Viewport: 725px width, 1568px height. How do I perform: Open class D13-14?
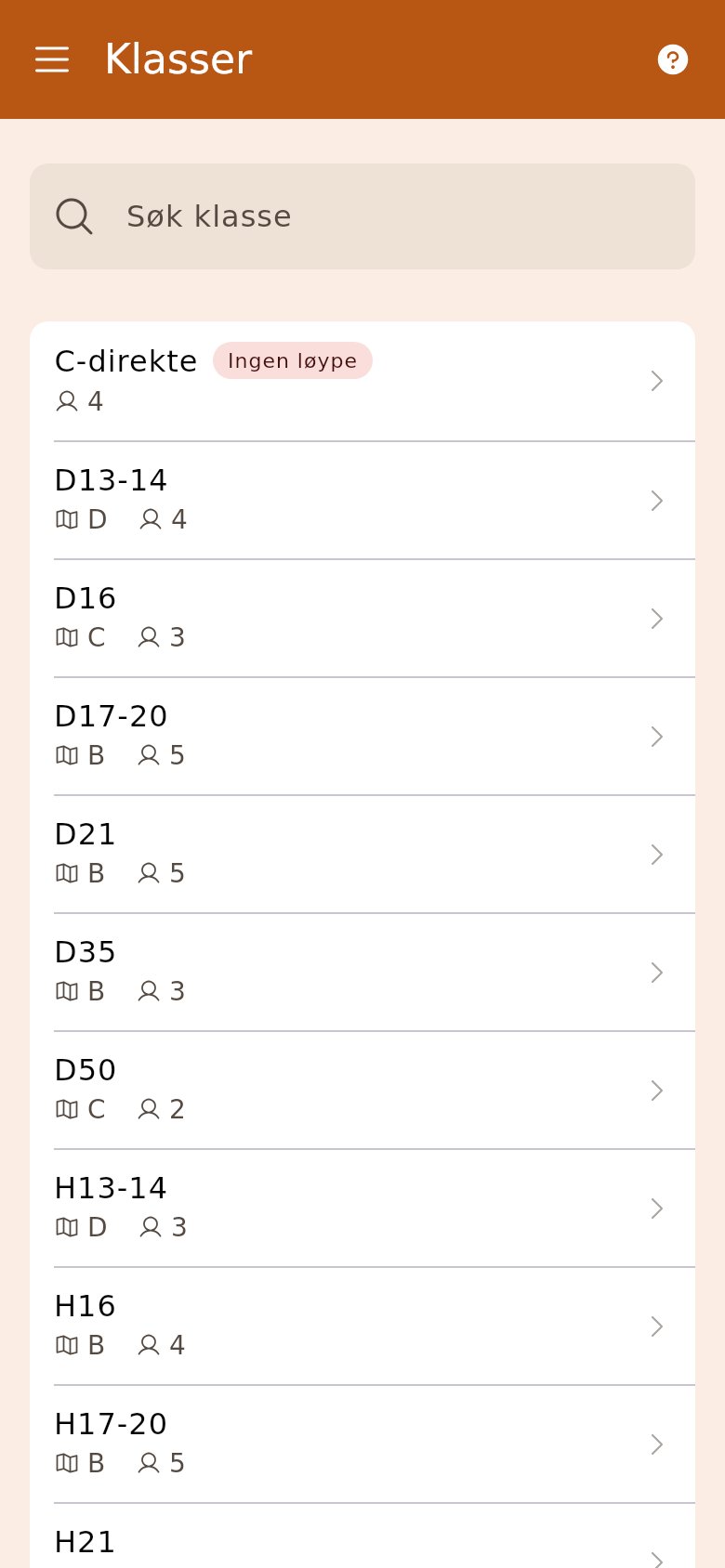(362, 501)
